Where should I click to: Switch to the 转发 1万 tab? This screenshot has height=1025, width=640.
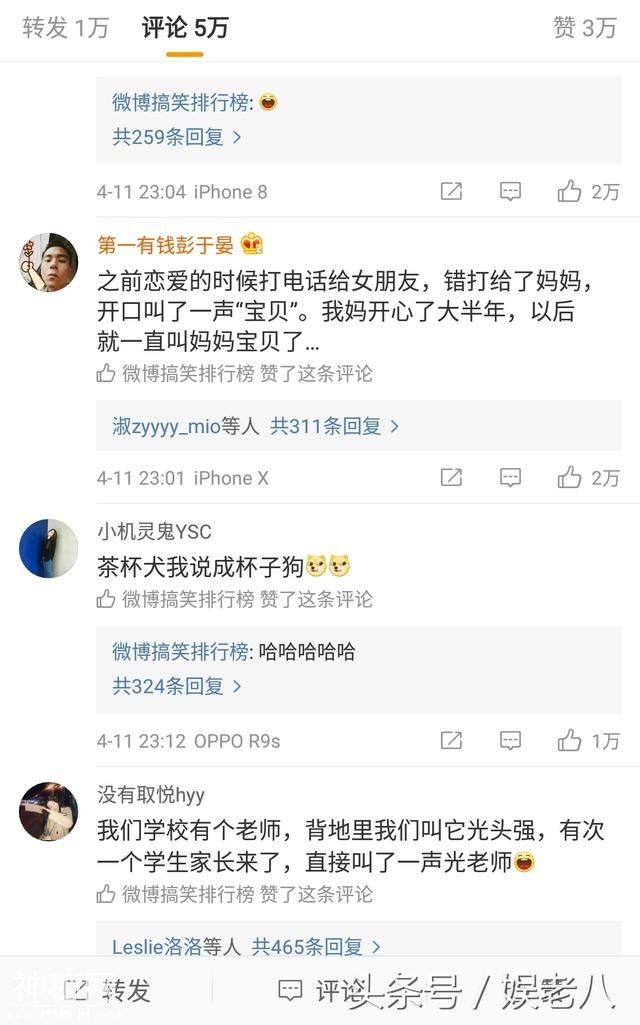click(x=66, y=28)
